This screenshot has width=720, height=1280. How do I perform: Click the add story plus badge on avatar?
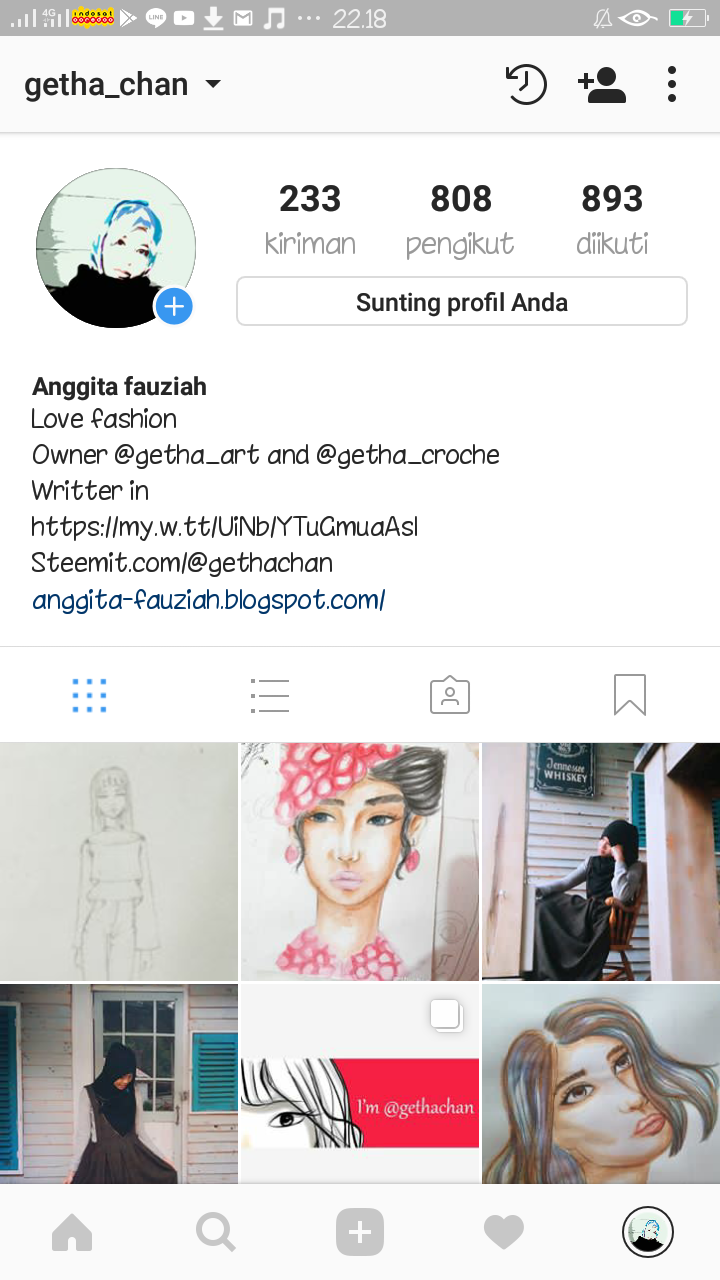point(174,307)
